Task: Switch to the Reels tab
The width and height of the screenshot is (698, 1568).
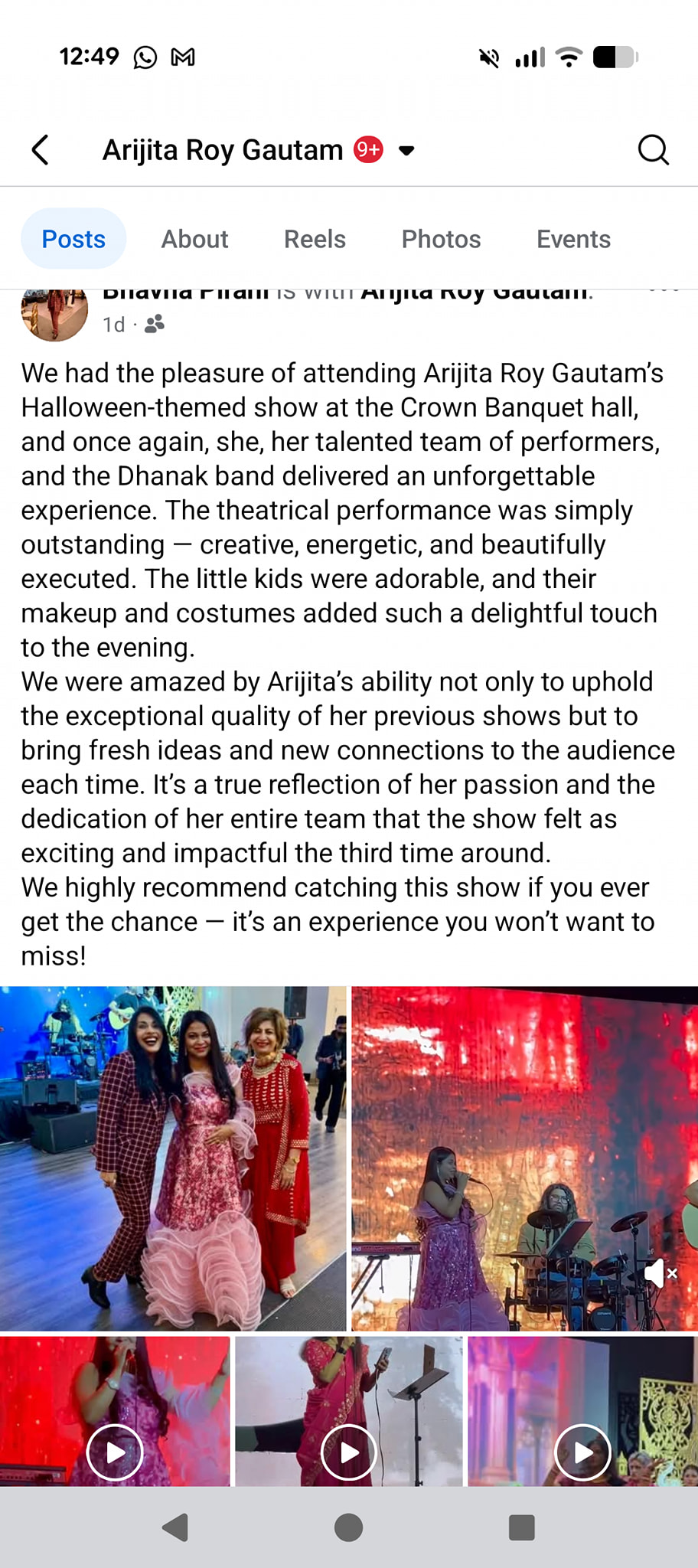Action: coord(315,239)
